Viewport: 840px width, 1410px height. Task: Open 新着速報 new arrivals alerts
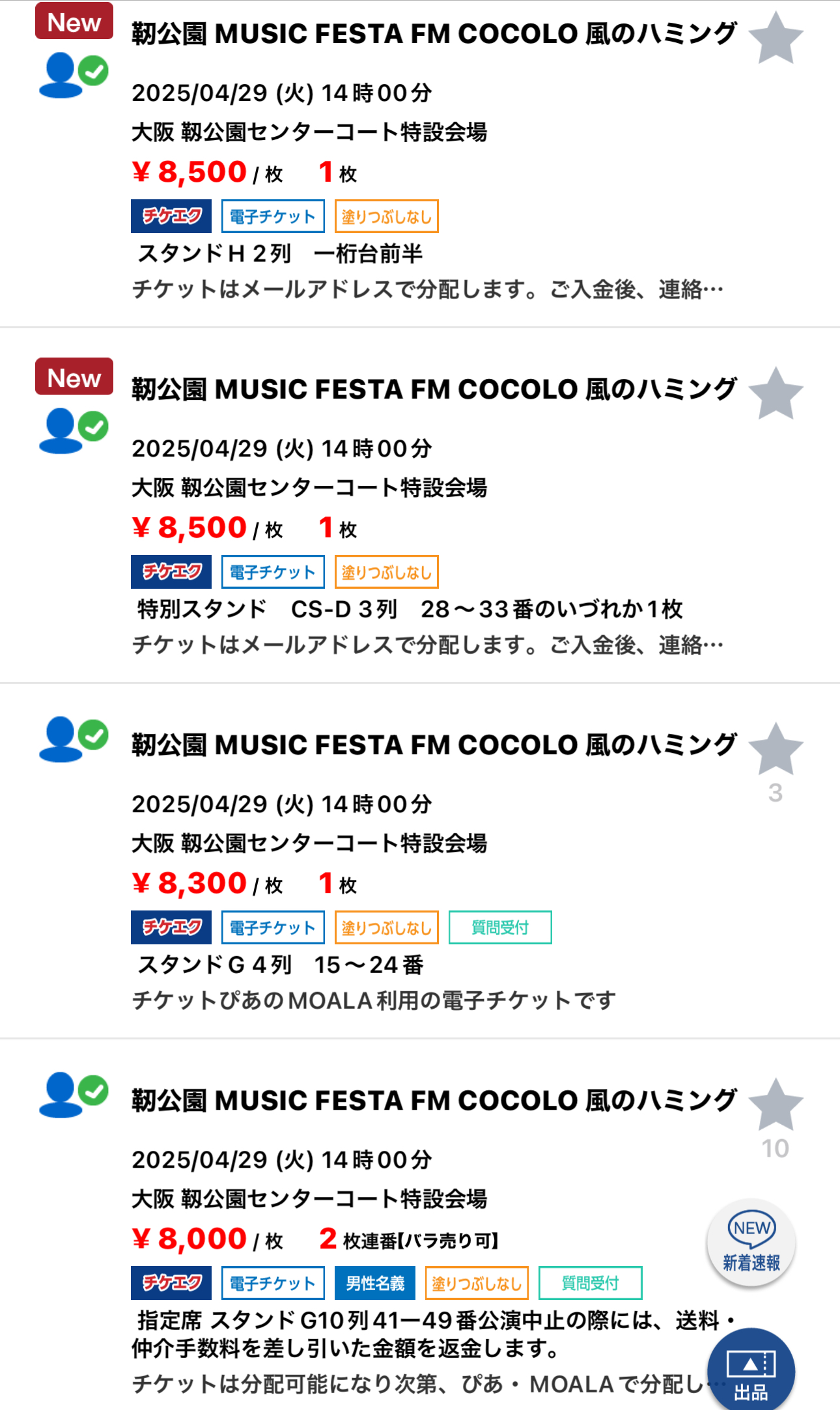[x=751, y=1243]
